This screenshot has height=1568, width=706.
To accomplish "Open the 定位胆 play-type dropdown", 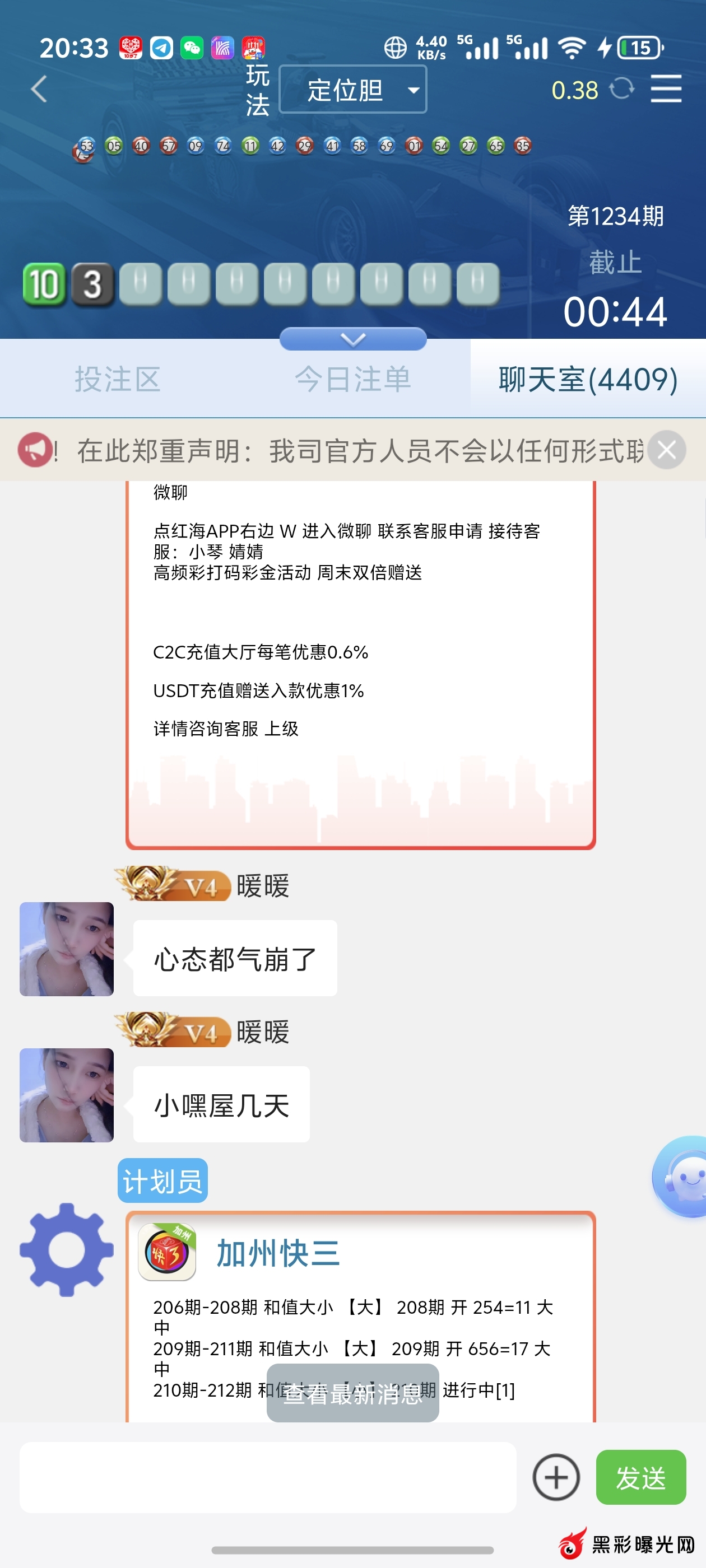I will pos(352,90).
